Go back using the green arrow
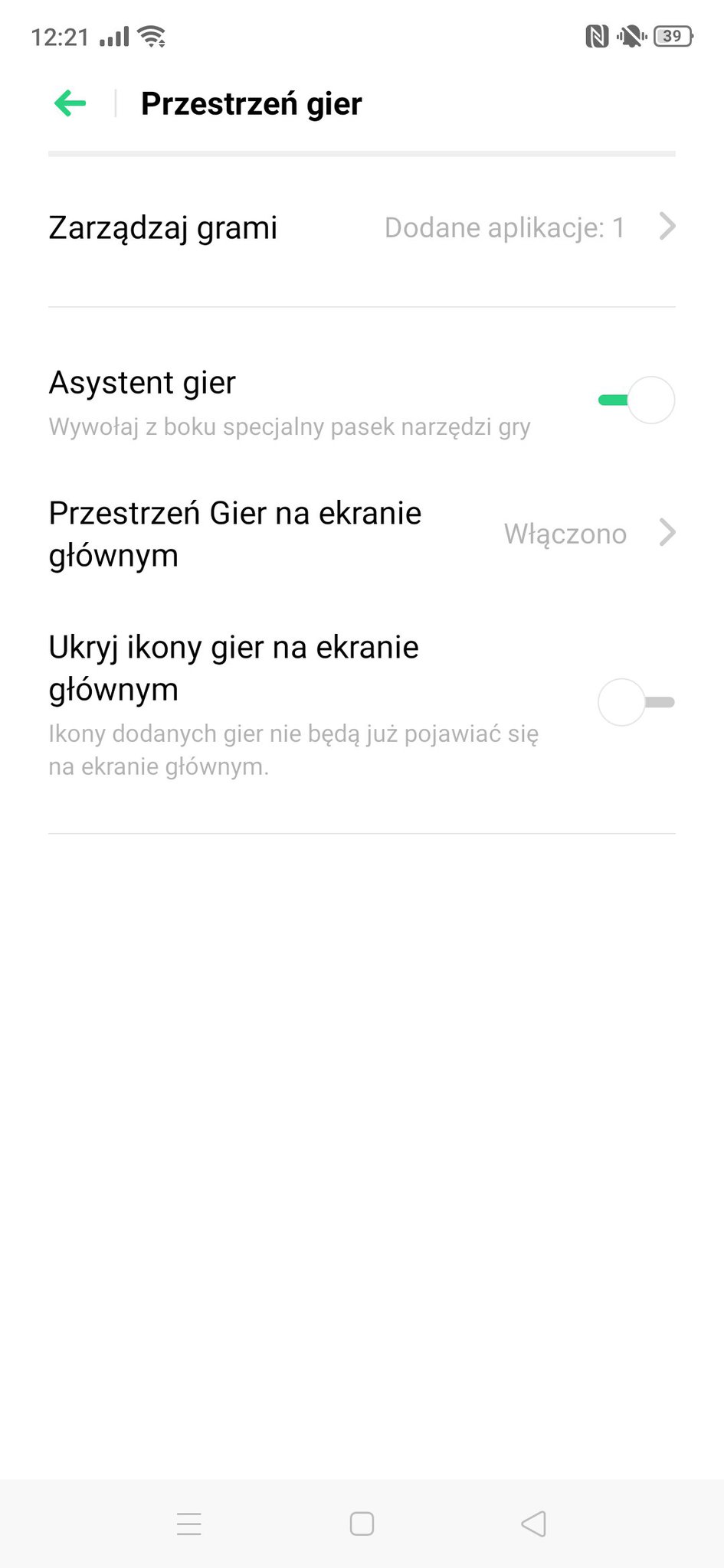The image size is (724, 1568). pos(70,103)
